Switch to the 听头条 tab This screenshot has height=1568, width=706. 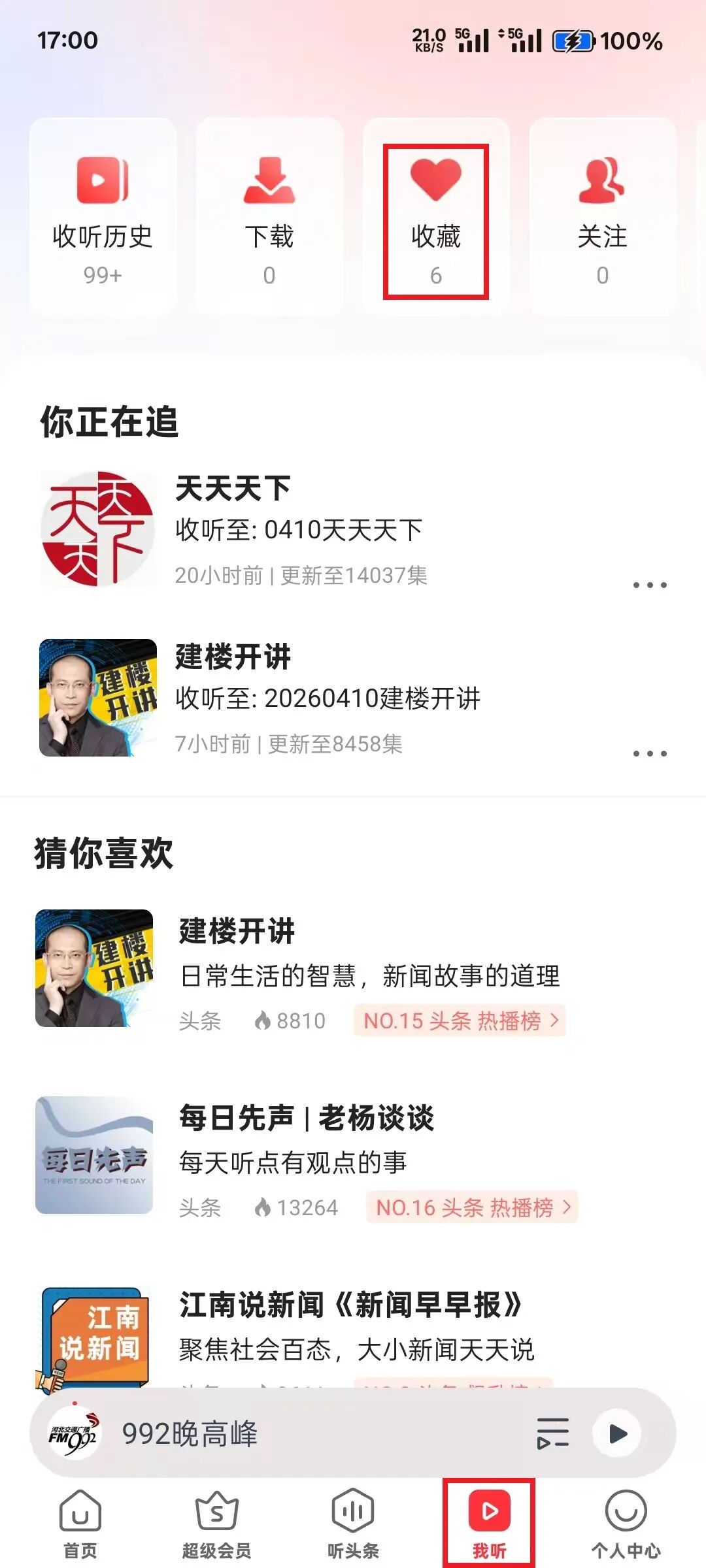353,1524
